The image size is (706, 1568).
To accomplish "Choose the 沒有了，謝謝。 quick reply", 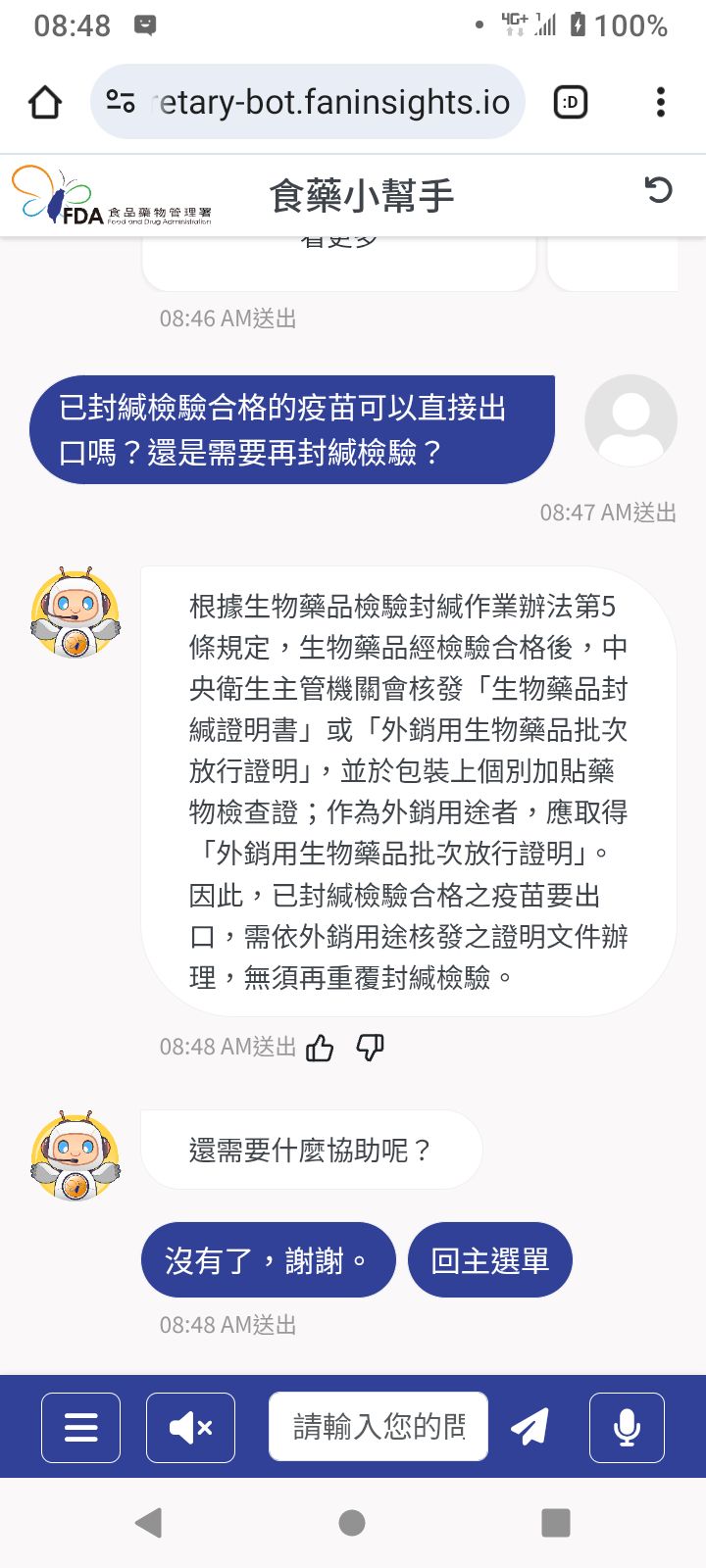I will point(268,1260).
